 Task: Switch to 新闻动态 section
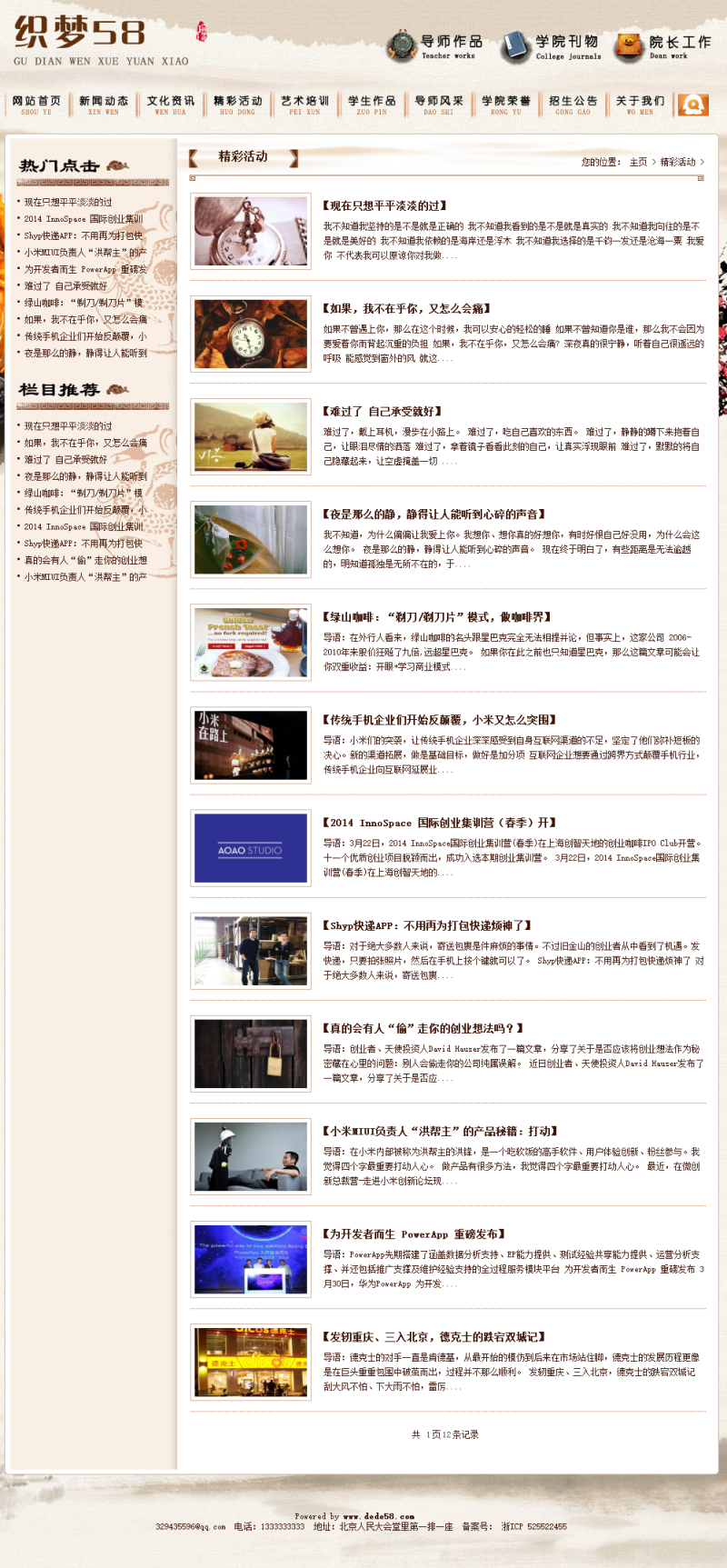tap(103, 105)
